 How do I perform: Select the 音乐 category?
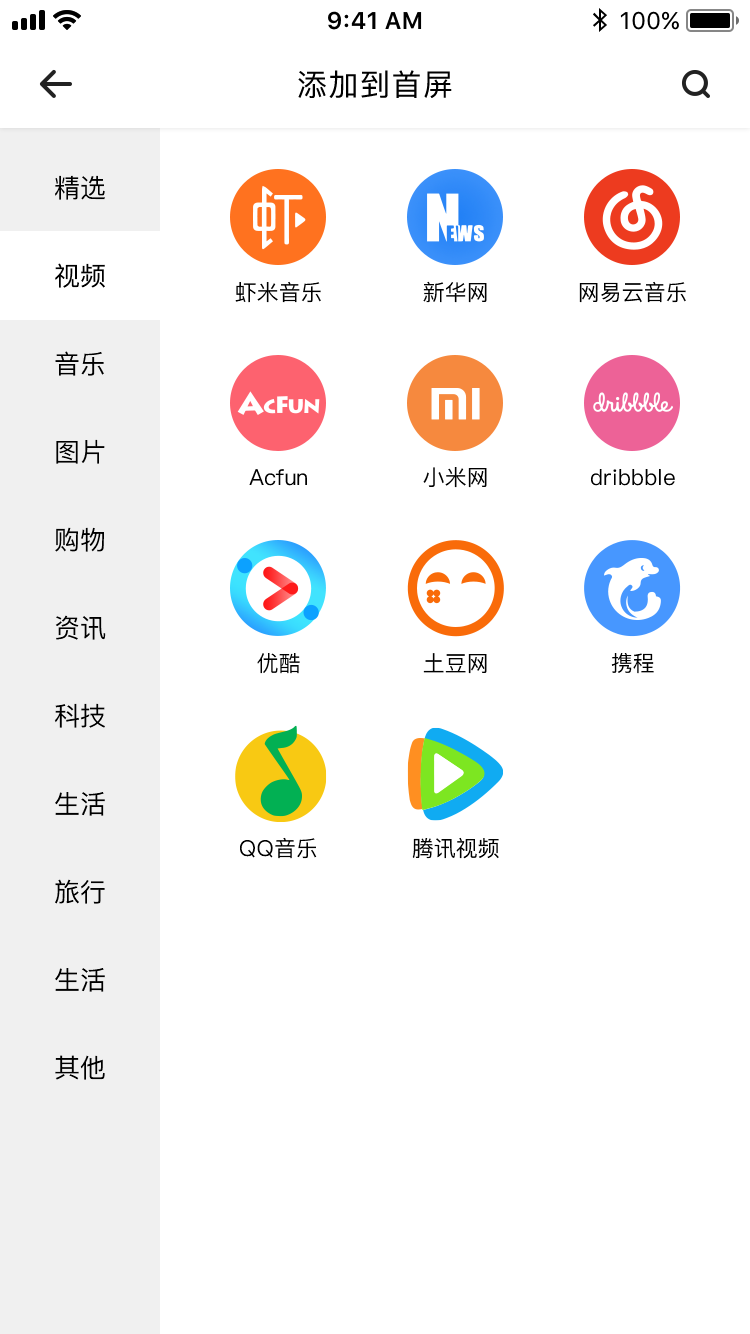tap(80, 363)
